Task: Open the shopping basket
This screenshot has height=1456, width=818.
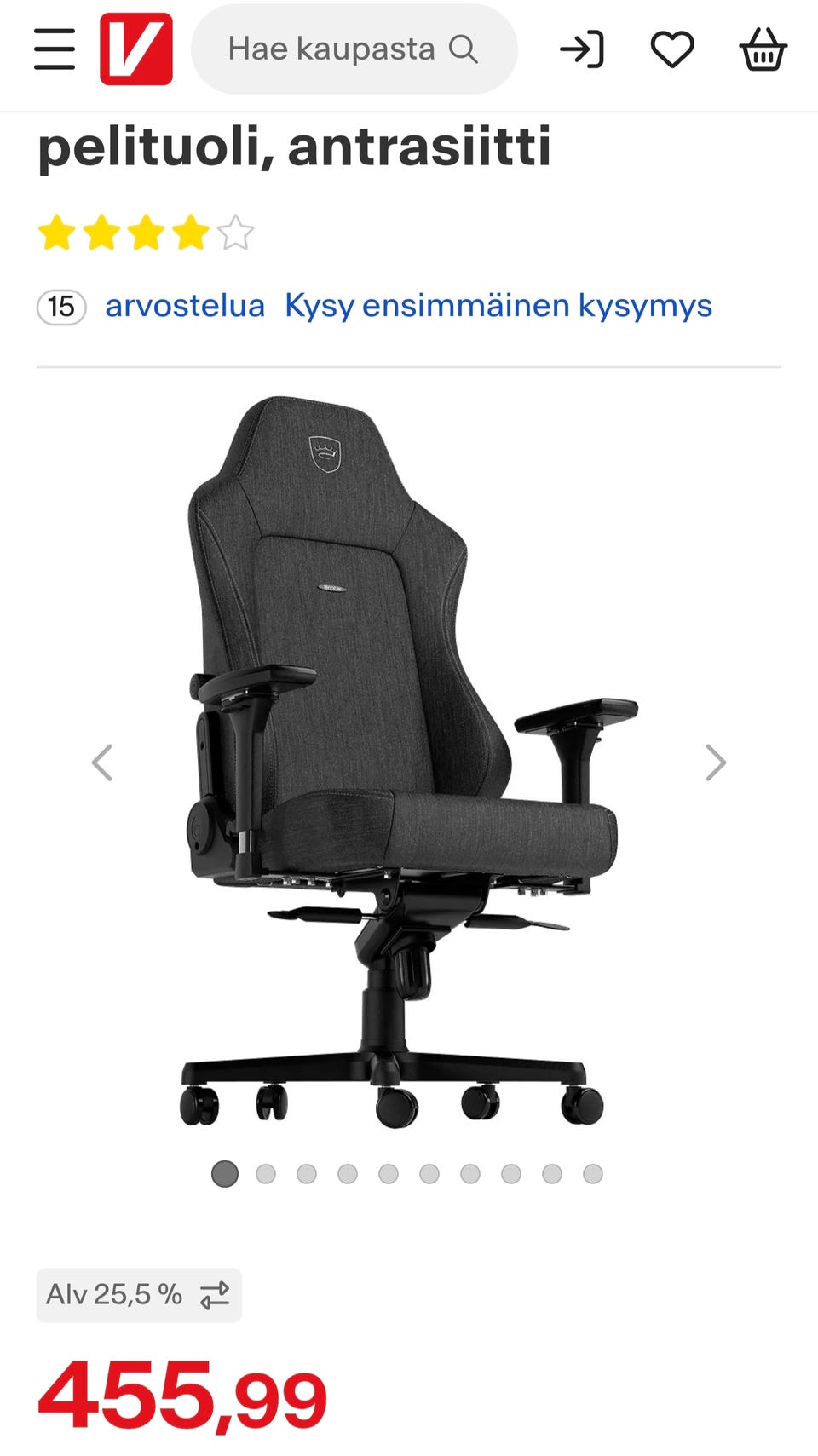Action: (x=763, y=49)
